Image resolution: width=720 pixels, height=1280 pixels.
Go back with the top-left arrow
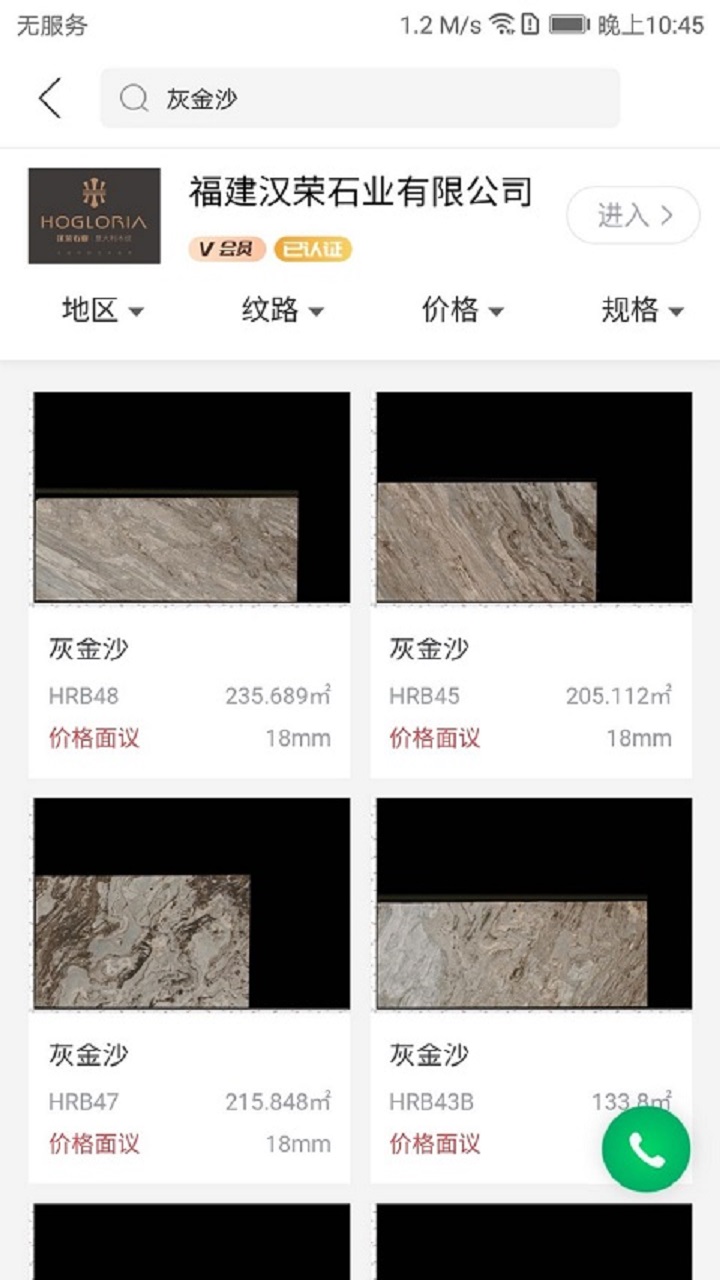point(50,98)
